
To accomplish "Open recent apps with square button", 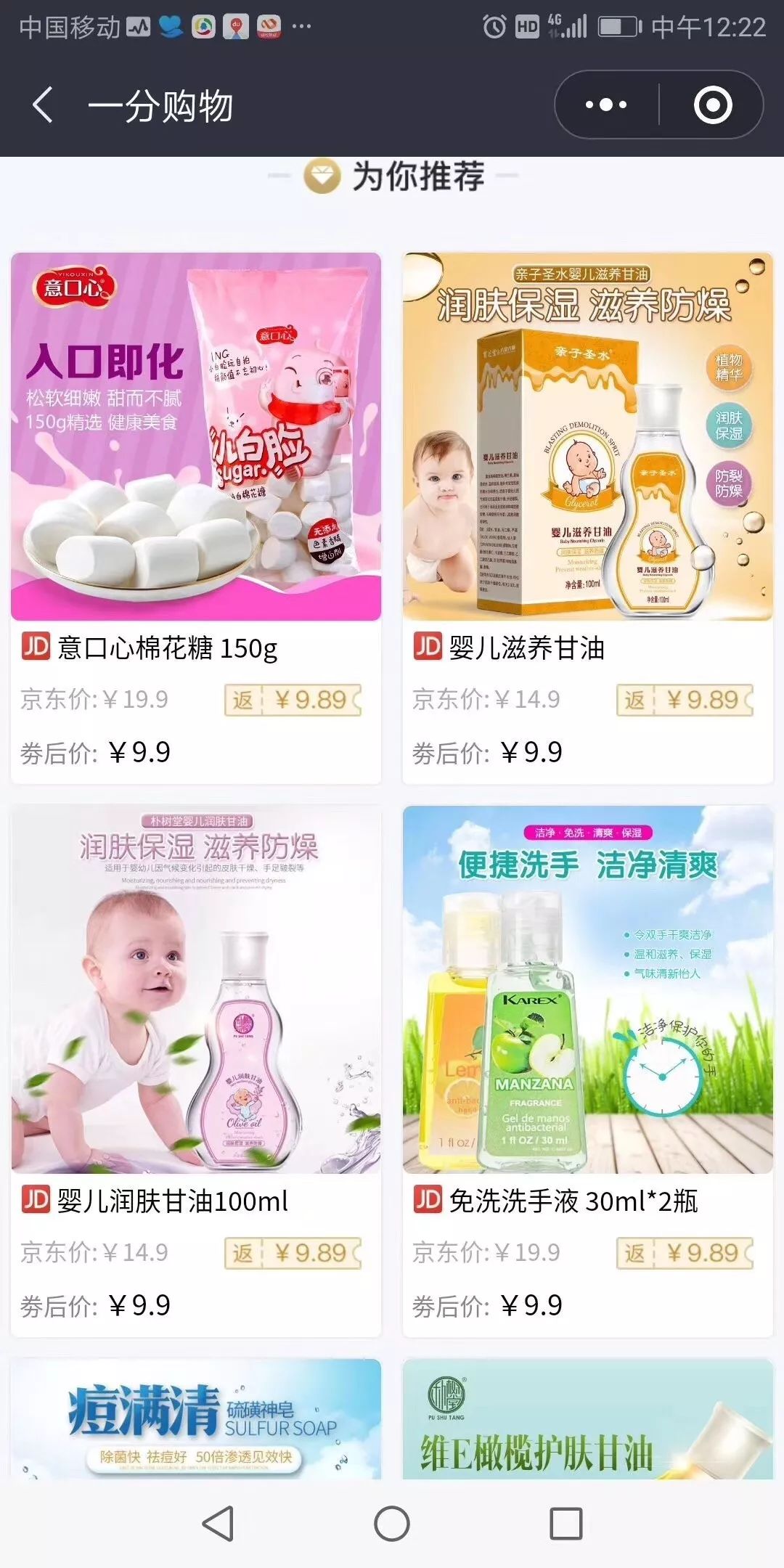I will [x=566, y=1523].
